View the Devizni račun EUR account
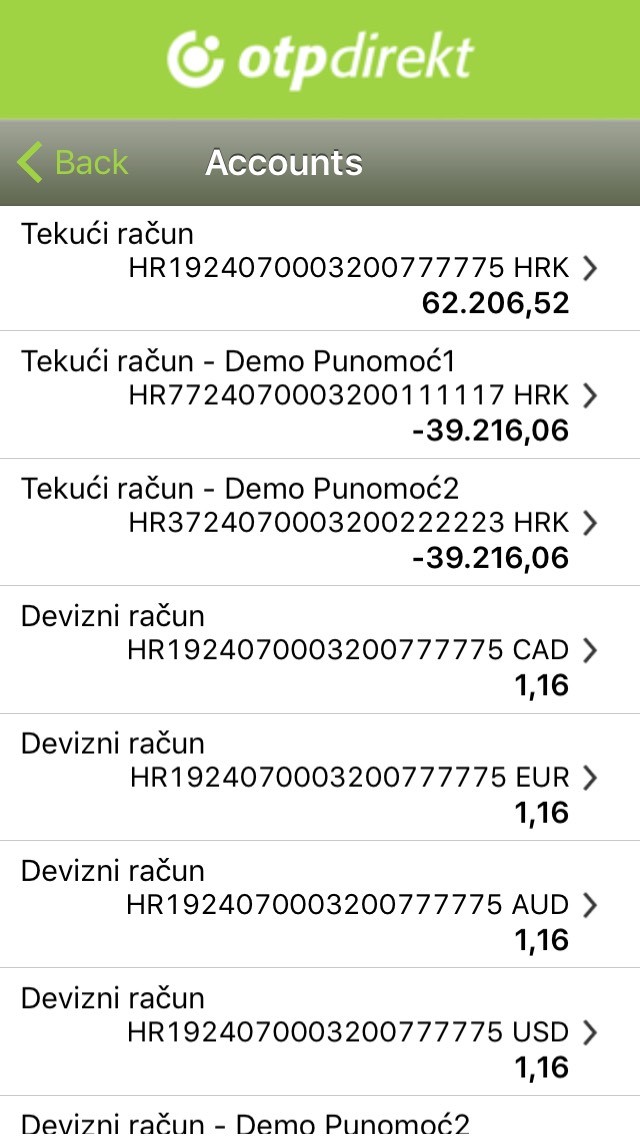Image resolution: width=640 pixels, height=1136 pixels. click(x=320, y=777)
